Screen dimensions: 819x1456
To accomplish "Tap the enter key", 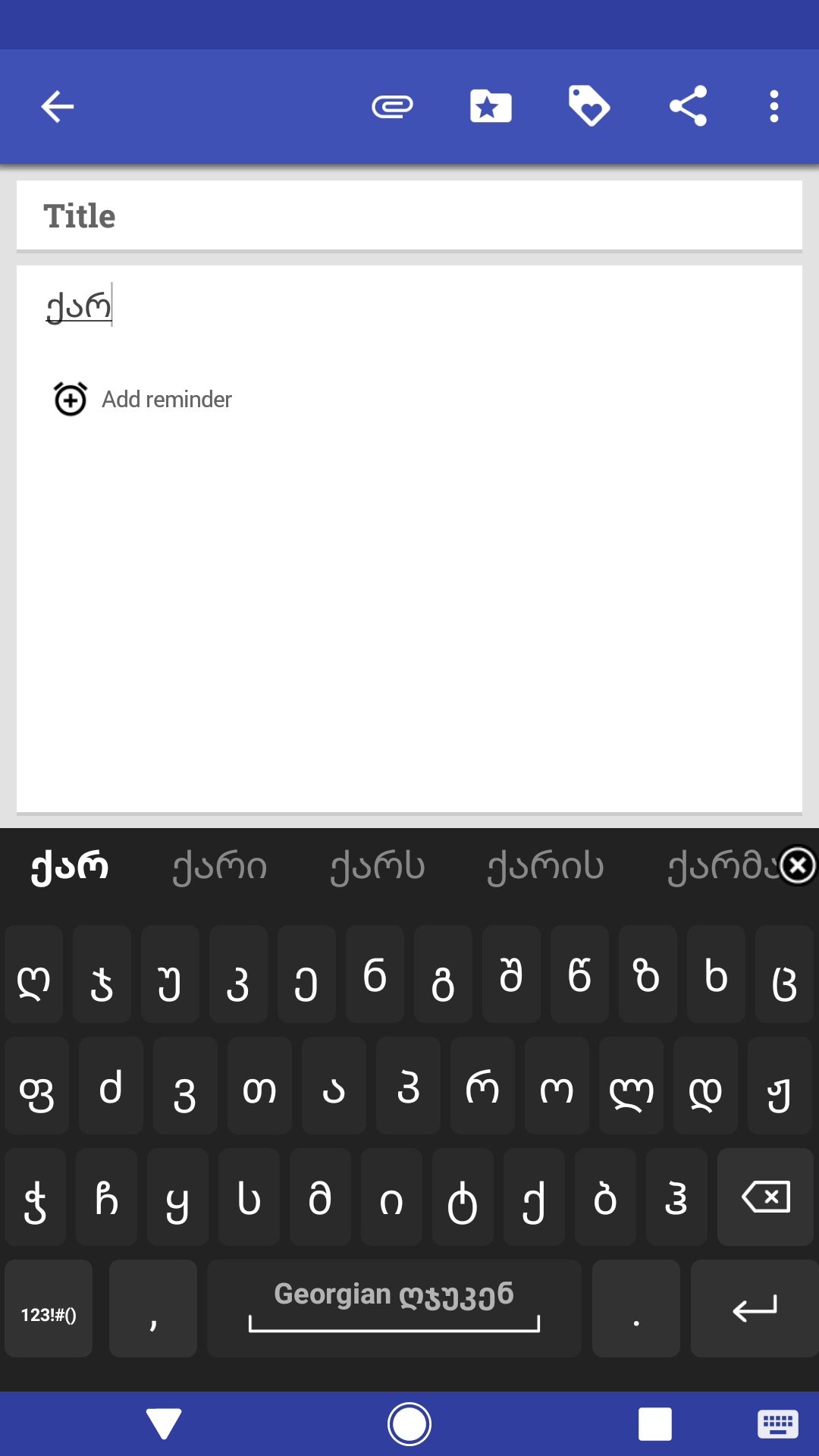I will pyautogui.click(x=754, y=1310).
